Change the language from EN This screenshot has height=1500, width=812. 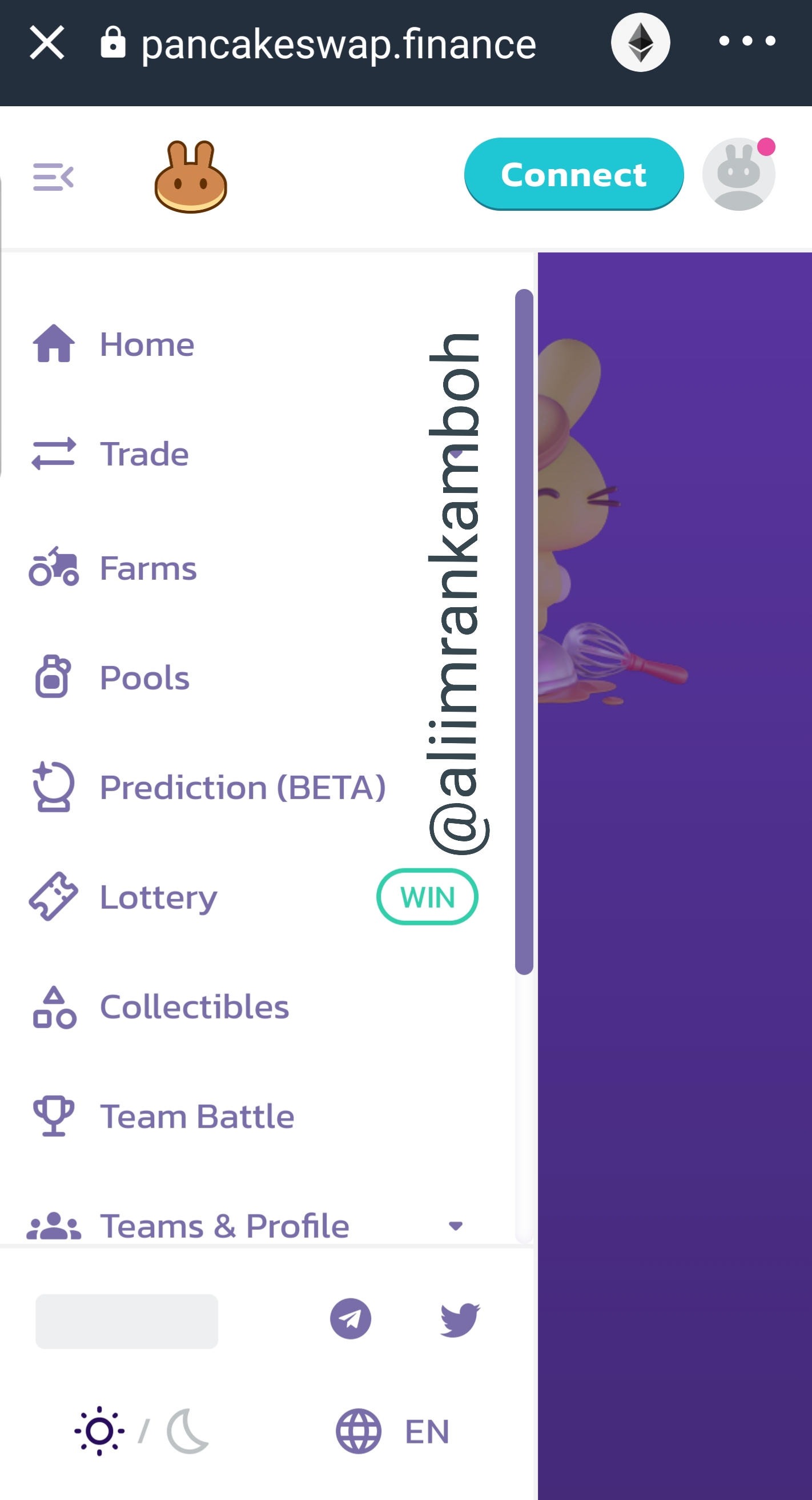(x=393, y=1431)
